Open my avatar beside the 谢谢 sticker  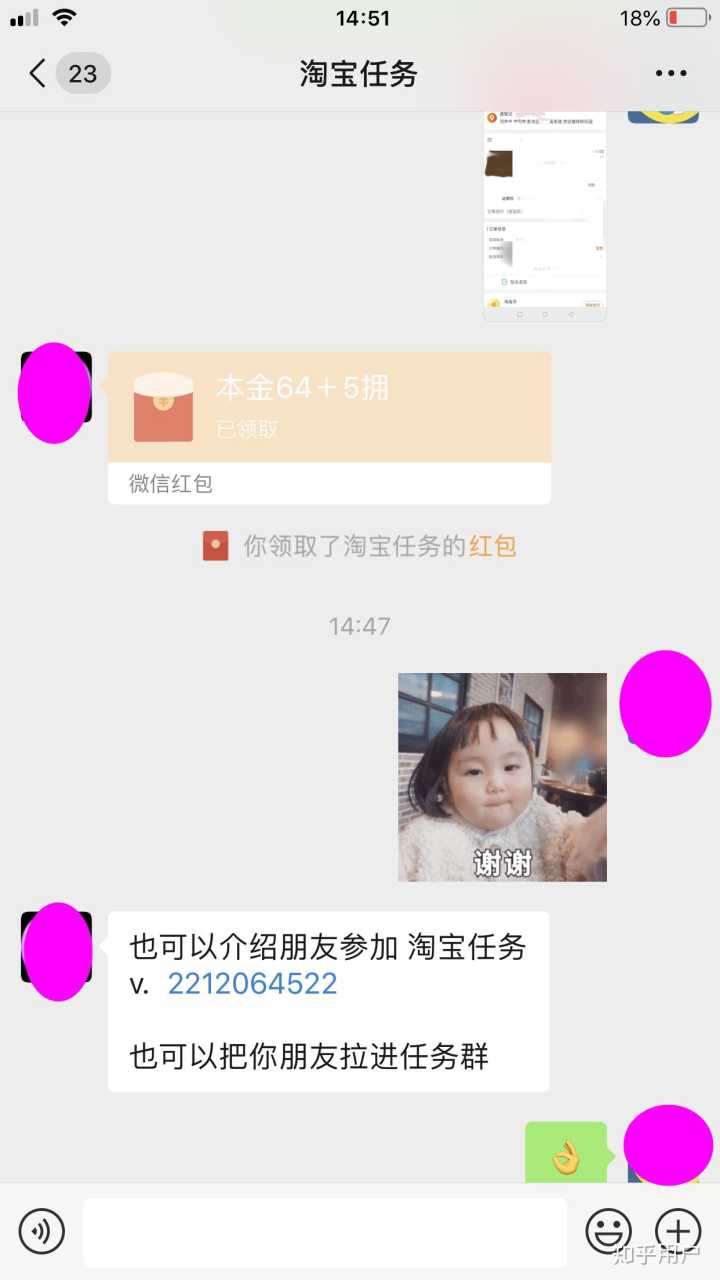665,704
